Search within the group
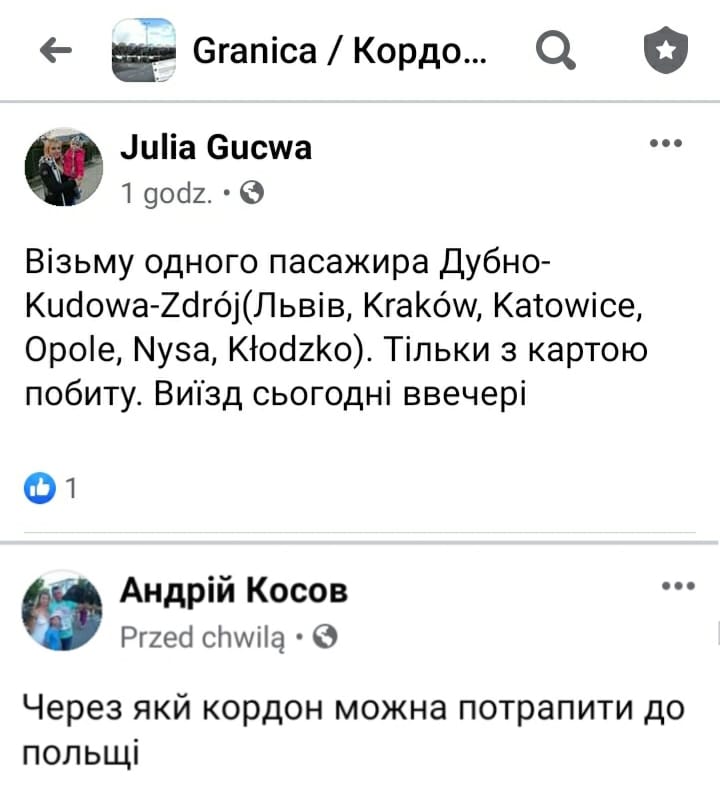720x800 pixels. tap(556, 50)
